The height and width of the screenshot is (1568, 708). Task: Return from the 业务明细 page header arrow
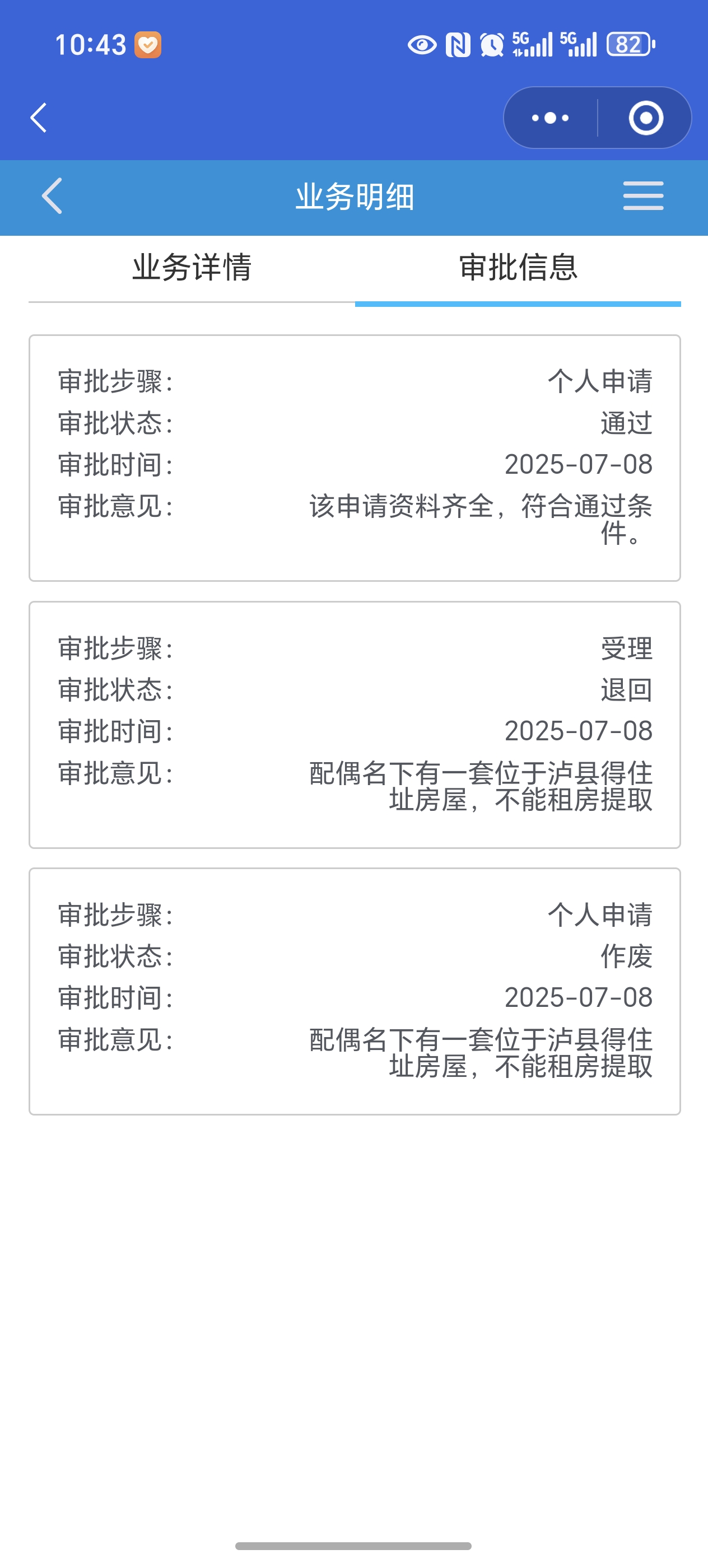(x=52, y=196)
